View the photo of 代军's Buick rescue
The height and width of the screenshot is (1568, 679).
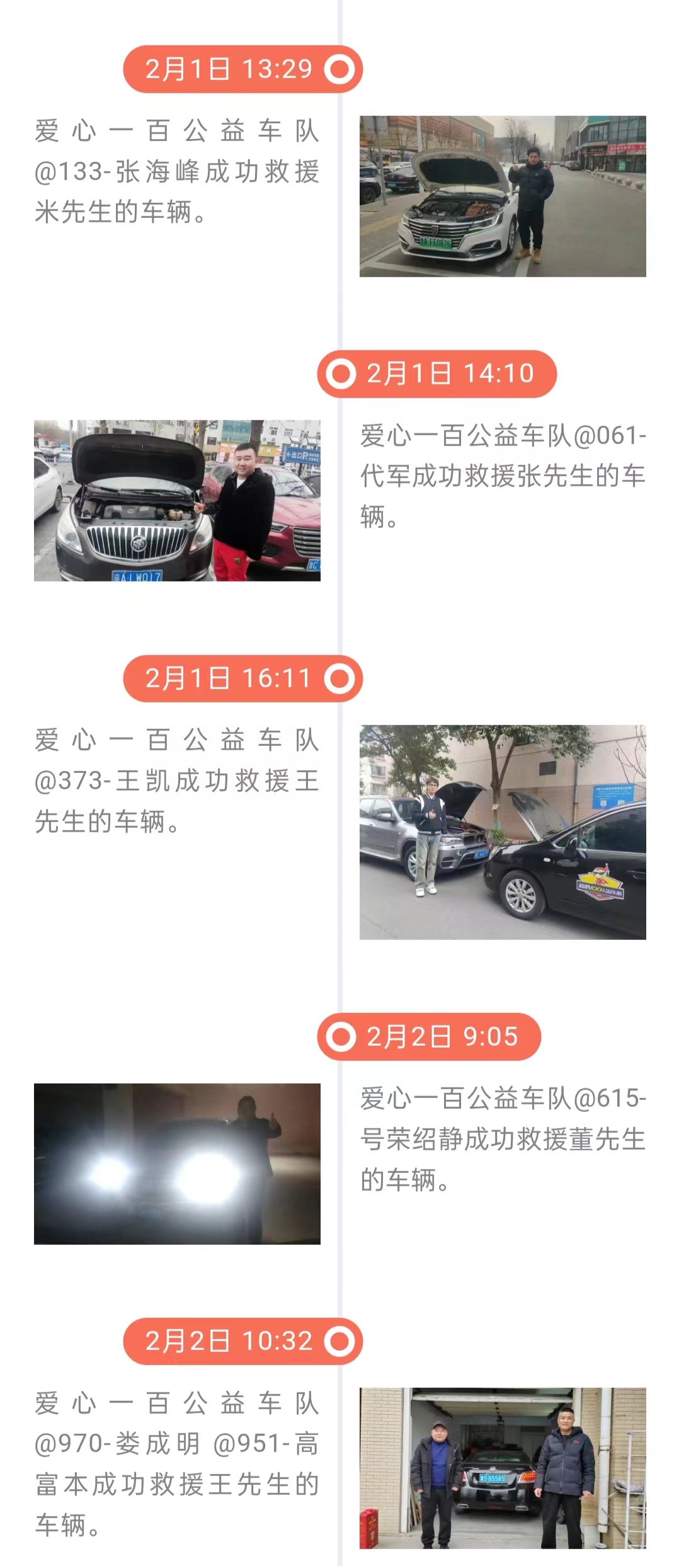tap(177, 500)
